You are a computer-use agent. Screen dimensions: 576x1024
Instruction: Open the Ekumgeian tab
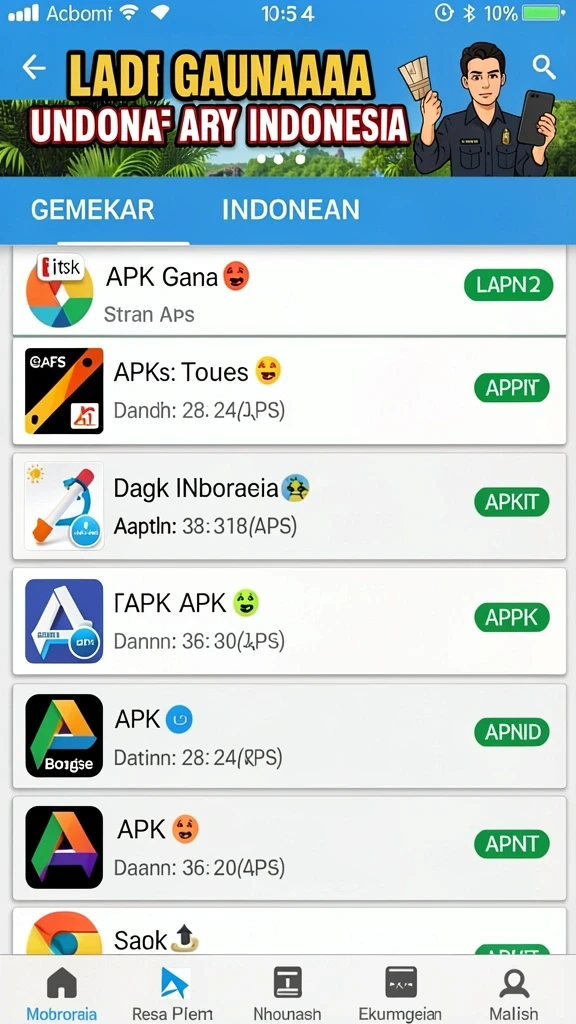click(x=400, y=993)
